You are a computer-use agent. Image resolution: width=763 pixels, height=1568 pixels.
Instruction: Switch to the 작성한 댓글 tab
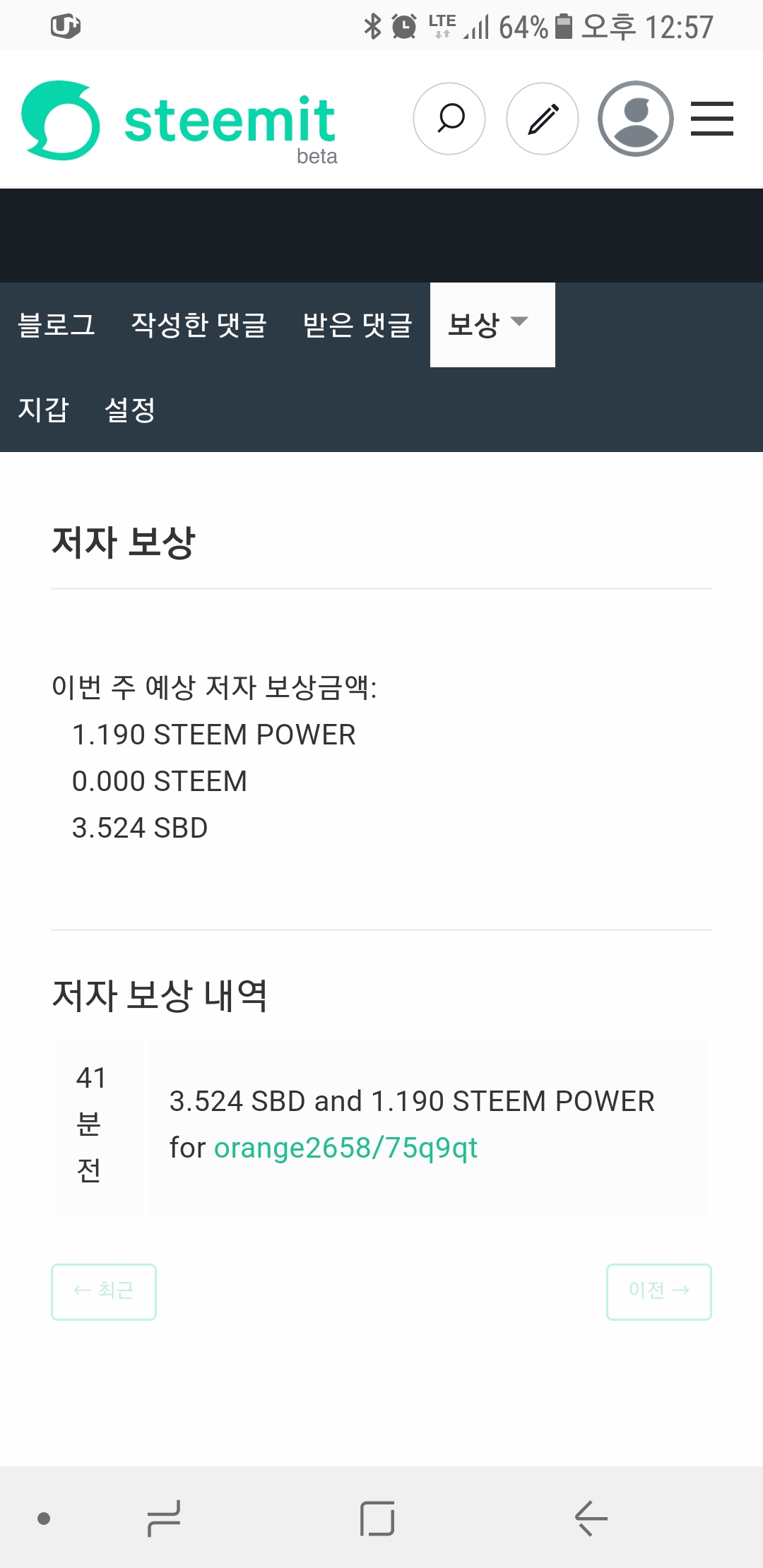pyautogui.click(x=199, y=325)
